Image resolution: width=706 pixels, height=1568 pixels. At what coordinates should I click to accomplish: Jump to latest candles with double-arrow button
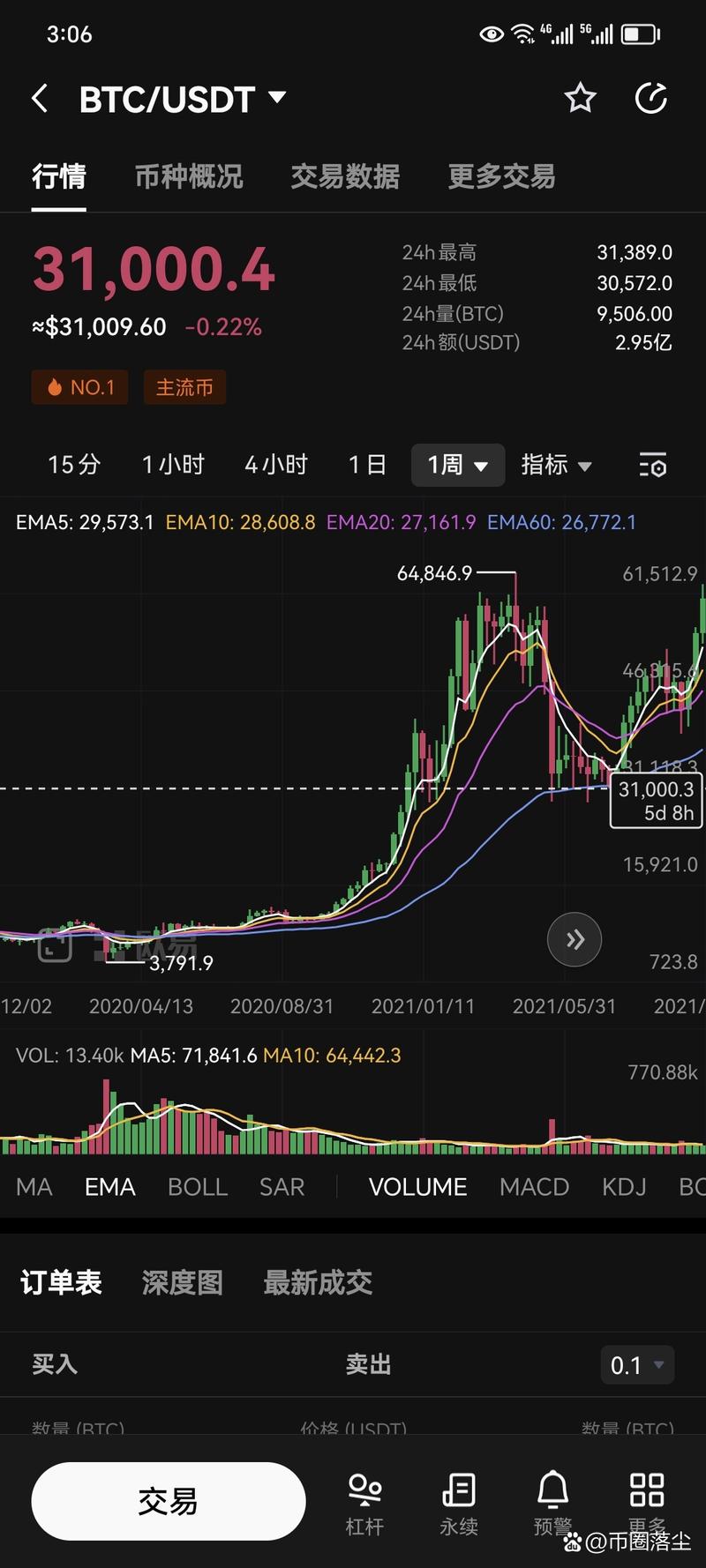click(575, 939)
